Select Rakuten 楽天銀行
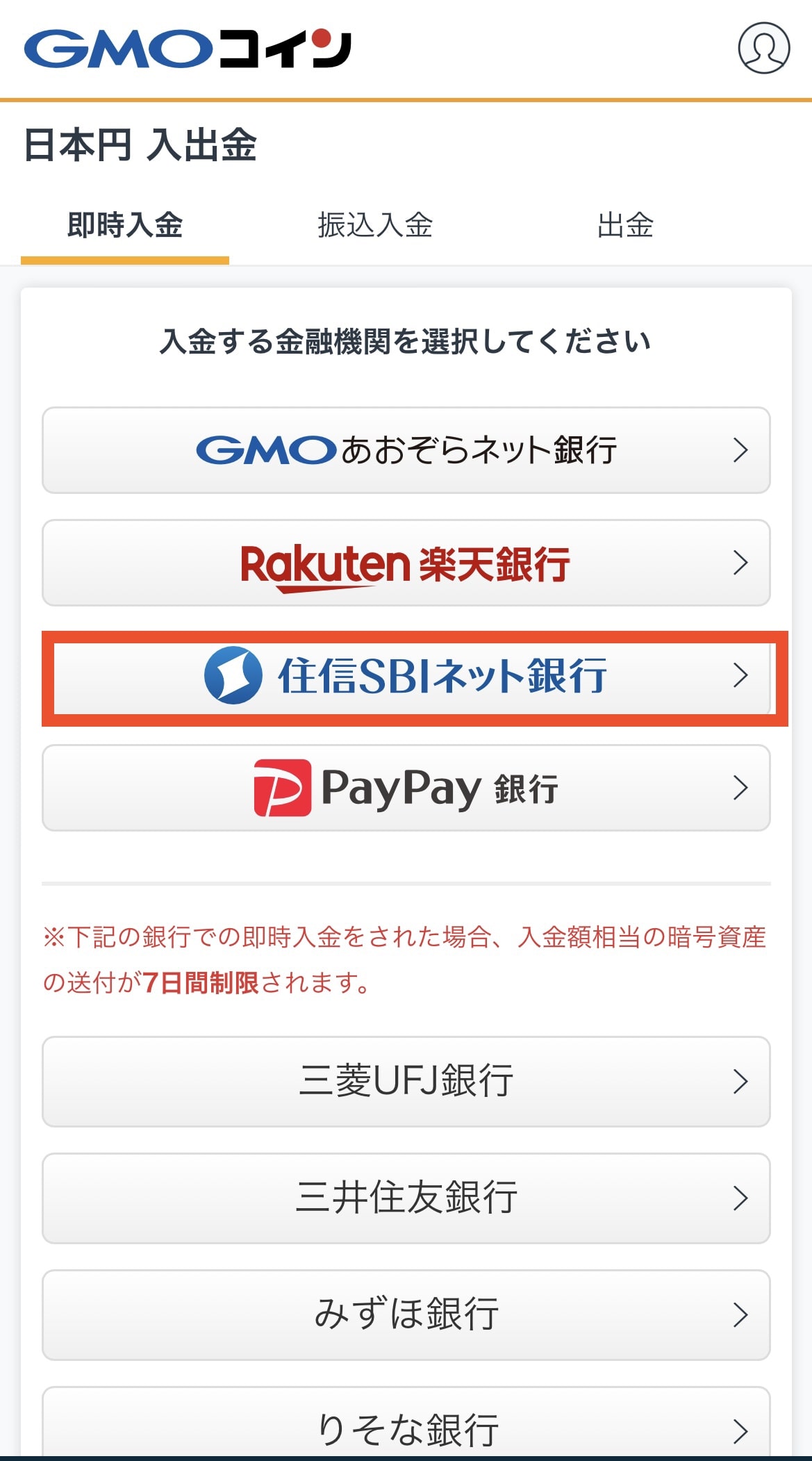This screenshot has height=1461, width=812. 406,563
